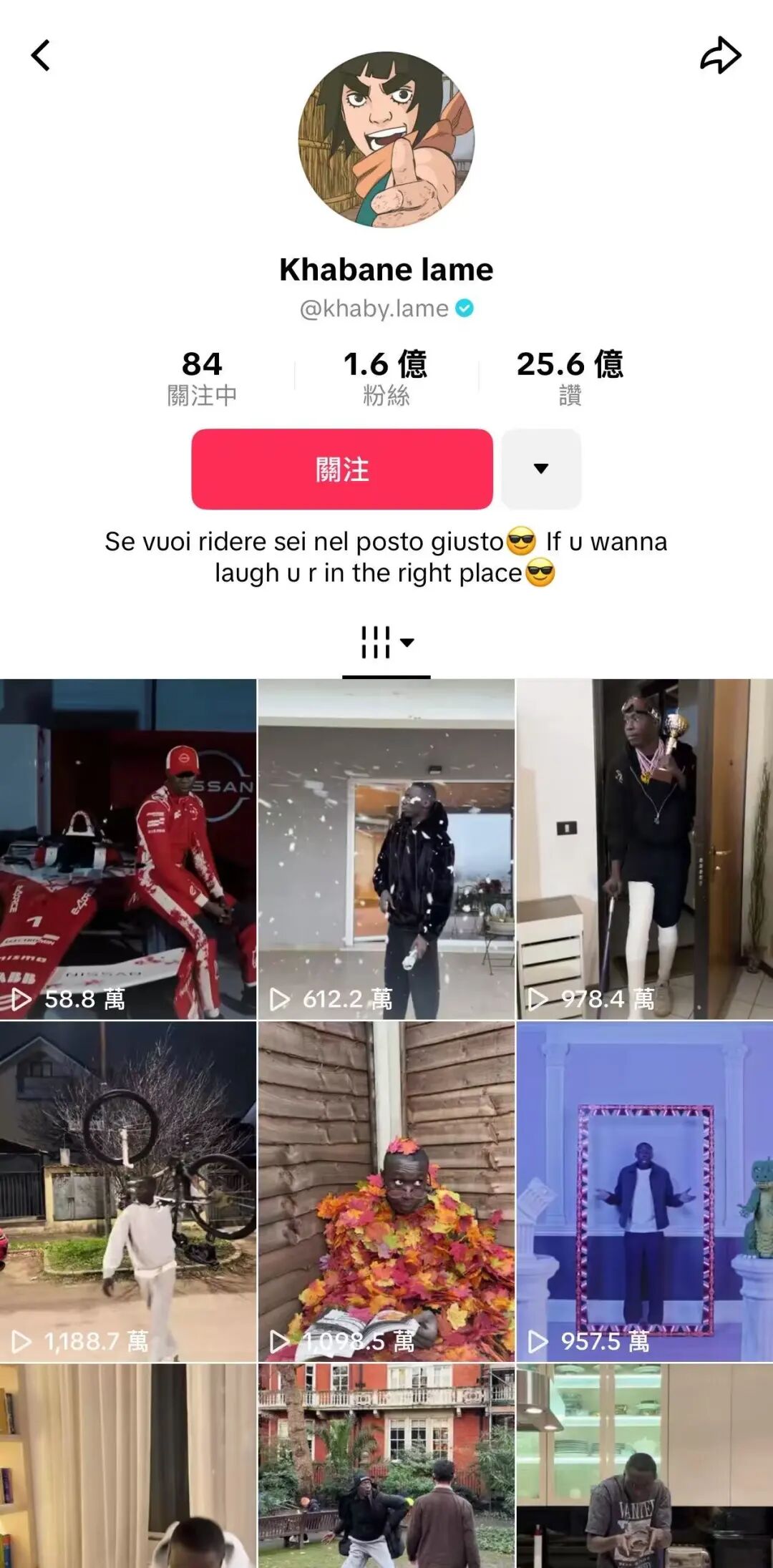Play the autumn leaves video with 1,098.5 萬 views

[x=386, y=1191]
